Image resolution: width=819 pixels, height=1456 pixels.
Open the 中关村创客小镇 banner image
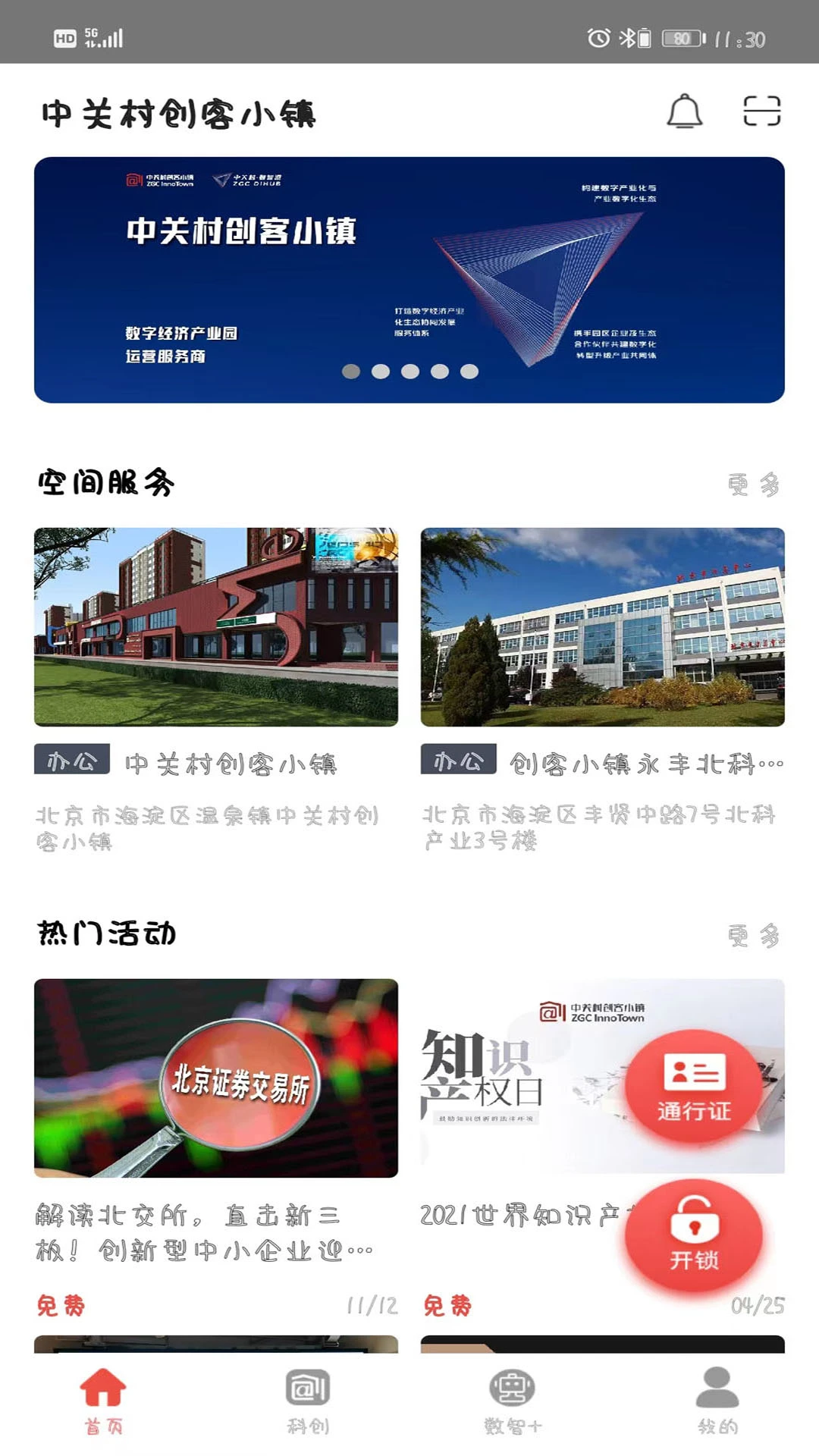[x=409, y=278]
